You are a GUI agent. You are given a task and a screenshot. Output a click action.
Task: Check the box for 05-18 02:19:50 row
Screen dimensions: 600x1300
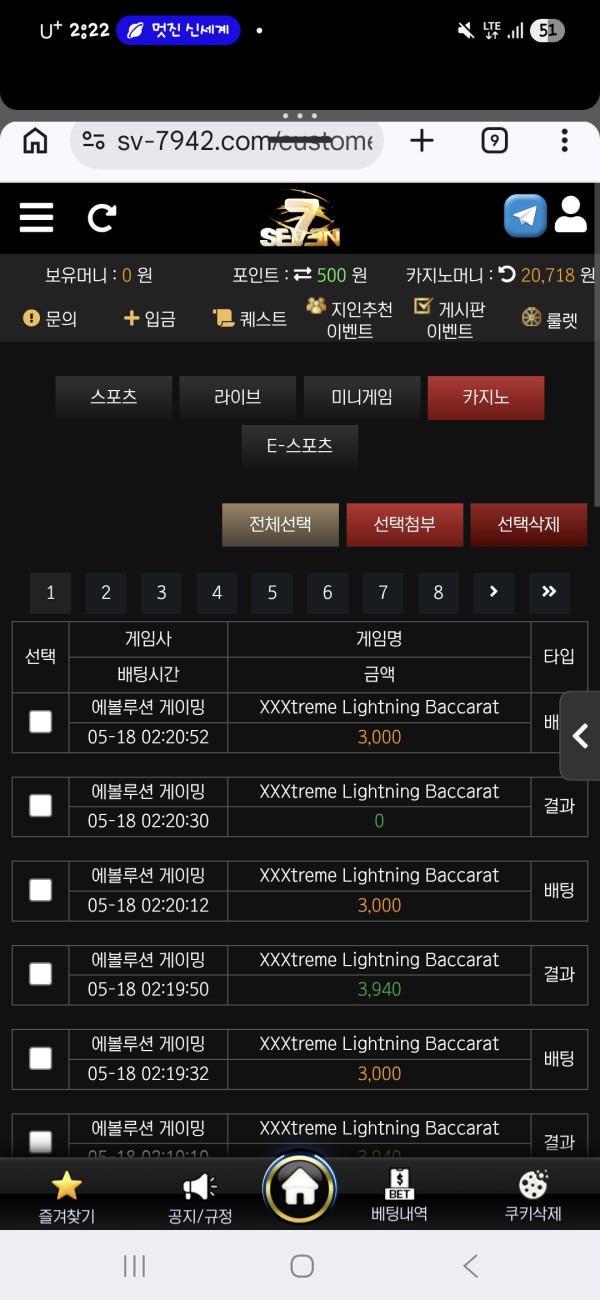pyautogui.click(x=40, y=974)
